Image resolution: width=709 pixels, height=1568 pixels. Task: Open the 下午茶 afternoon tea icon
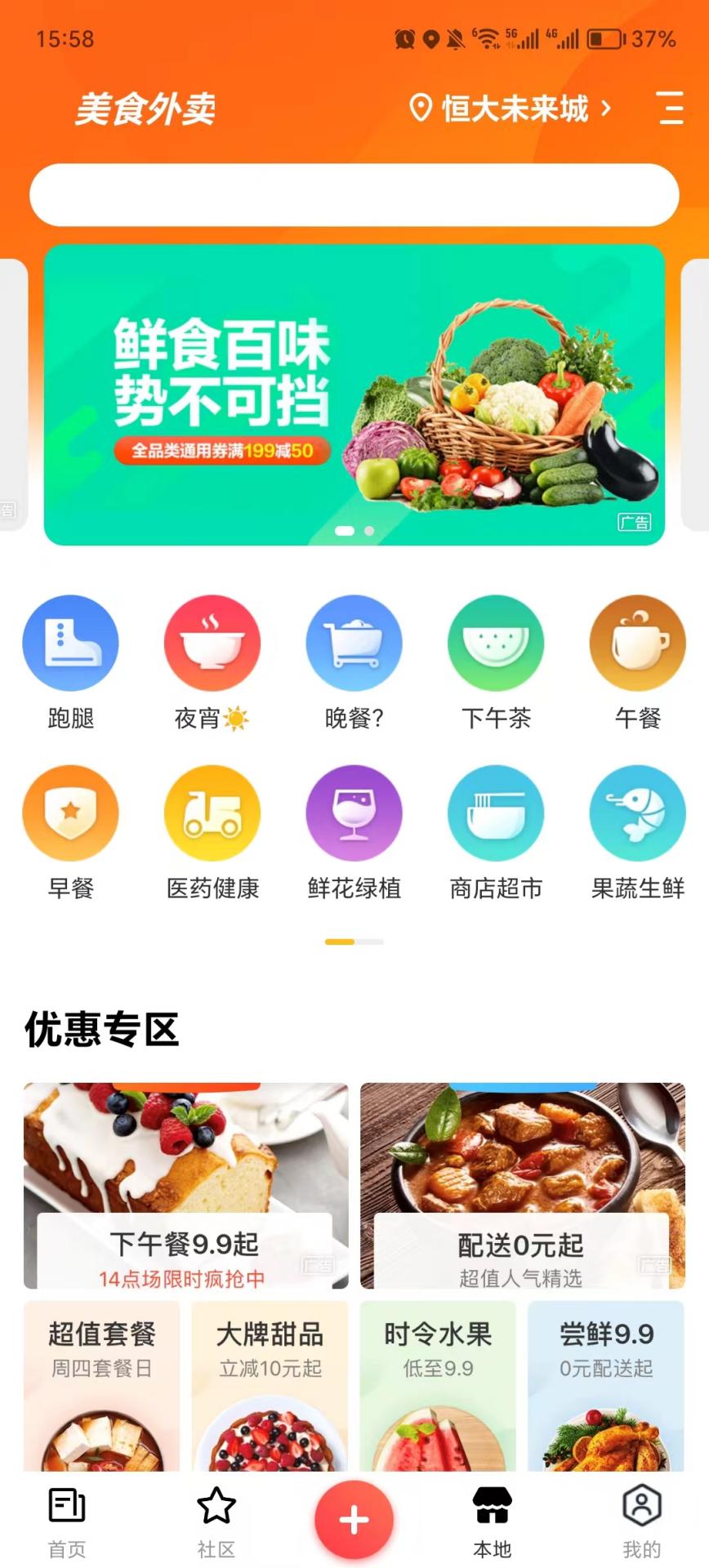point(496,643)
